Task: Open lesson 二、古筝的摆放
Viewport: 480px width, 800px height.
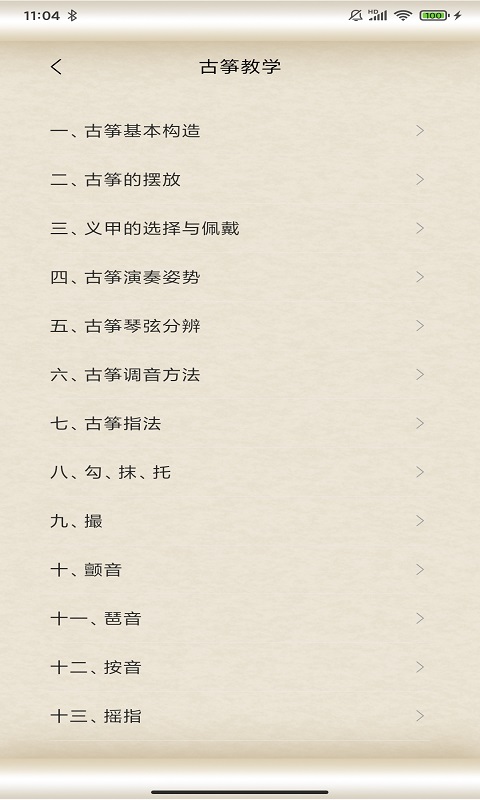Action: click(240, 180)
